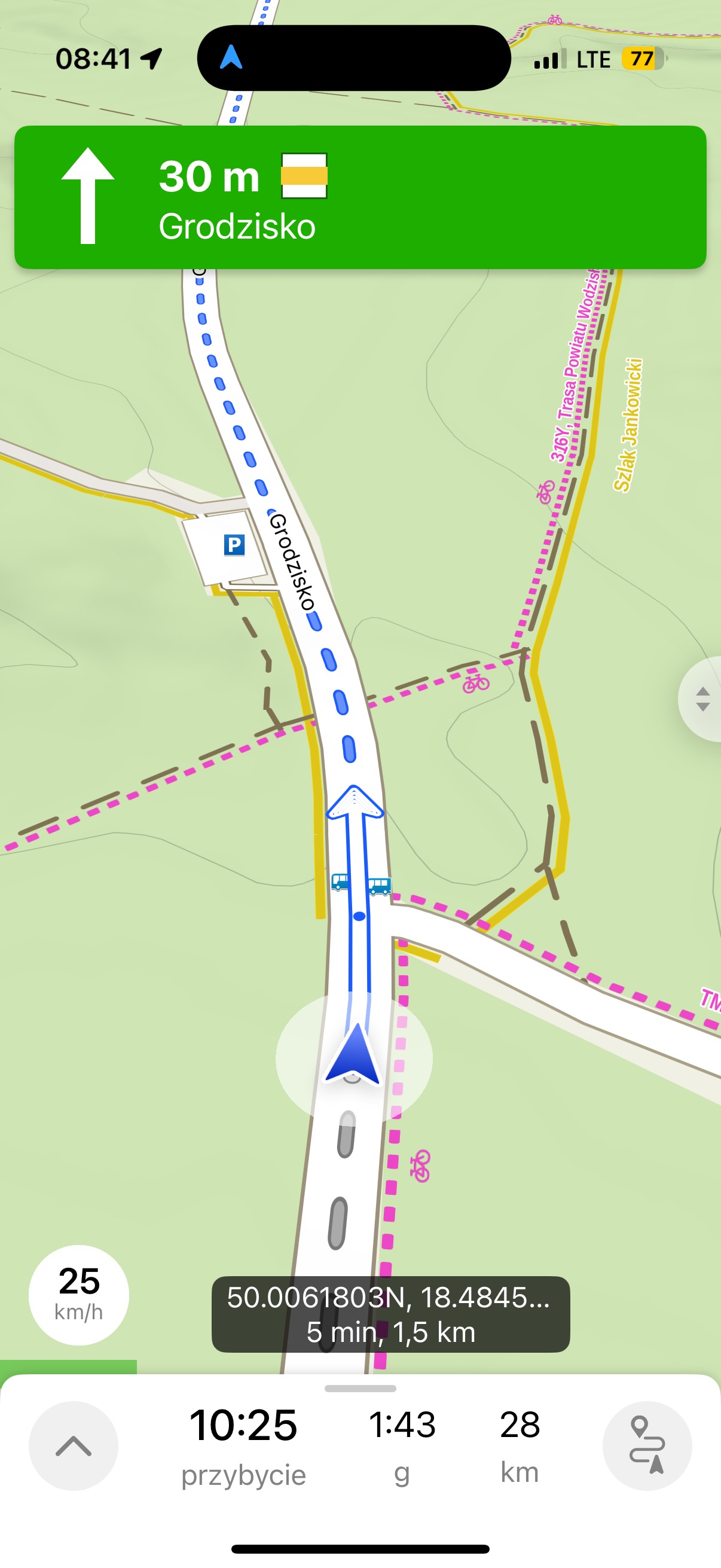Open the route overview button
This screenshot has height=1568, width=721.
point(647,1445)
